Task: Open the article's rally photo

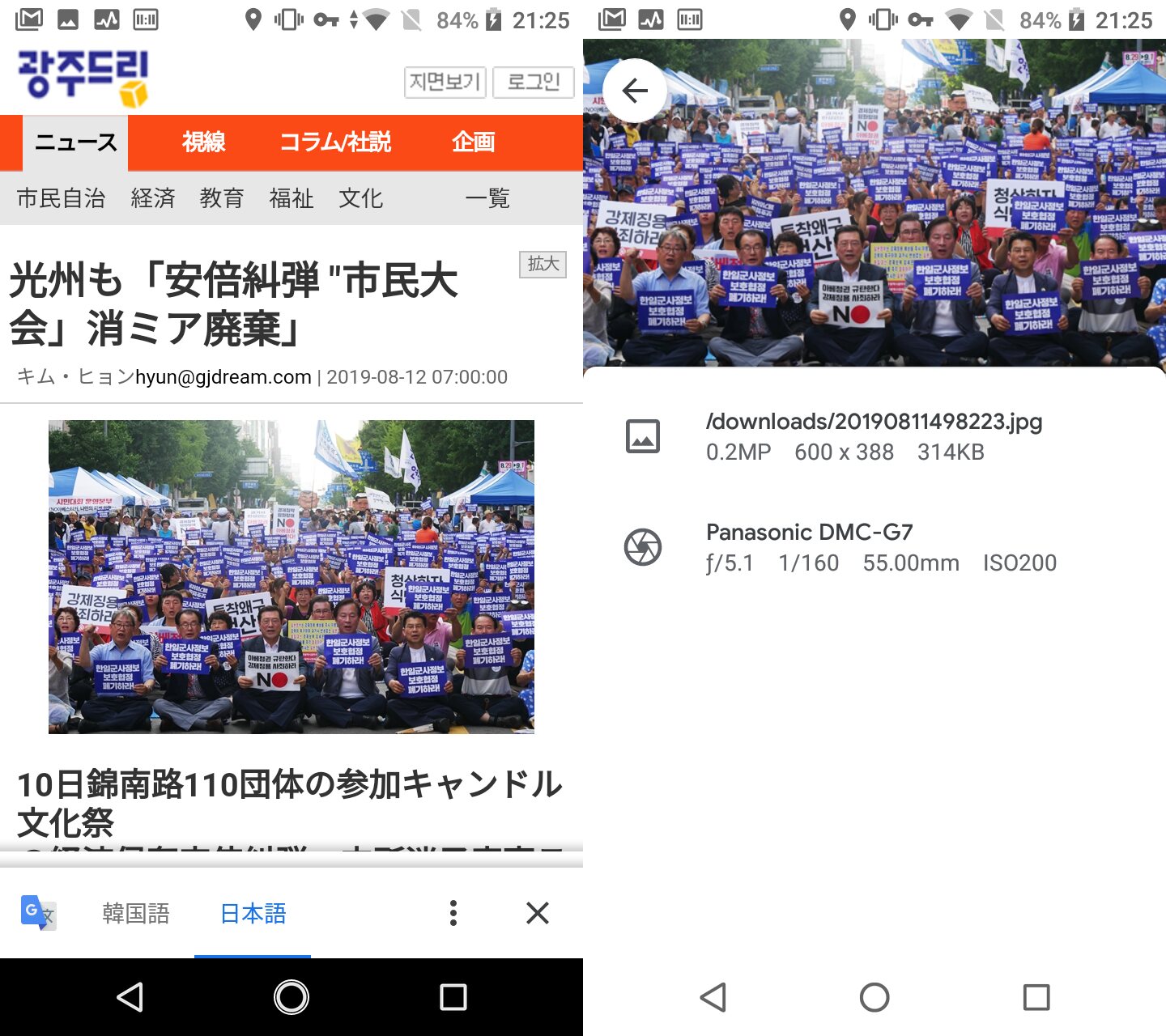Action: click(291, 576)
